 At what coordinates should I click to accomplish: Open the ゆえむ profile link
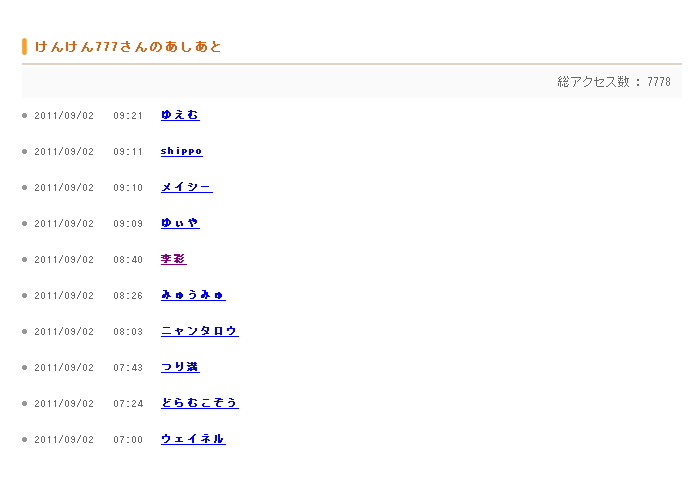click(180, 115)
